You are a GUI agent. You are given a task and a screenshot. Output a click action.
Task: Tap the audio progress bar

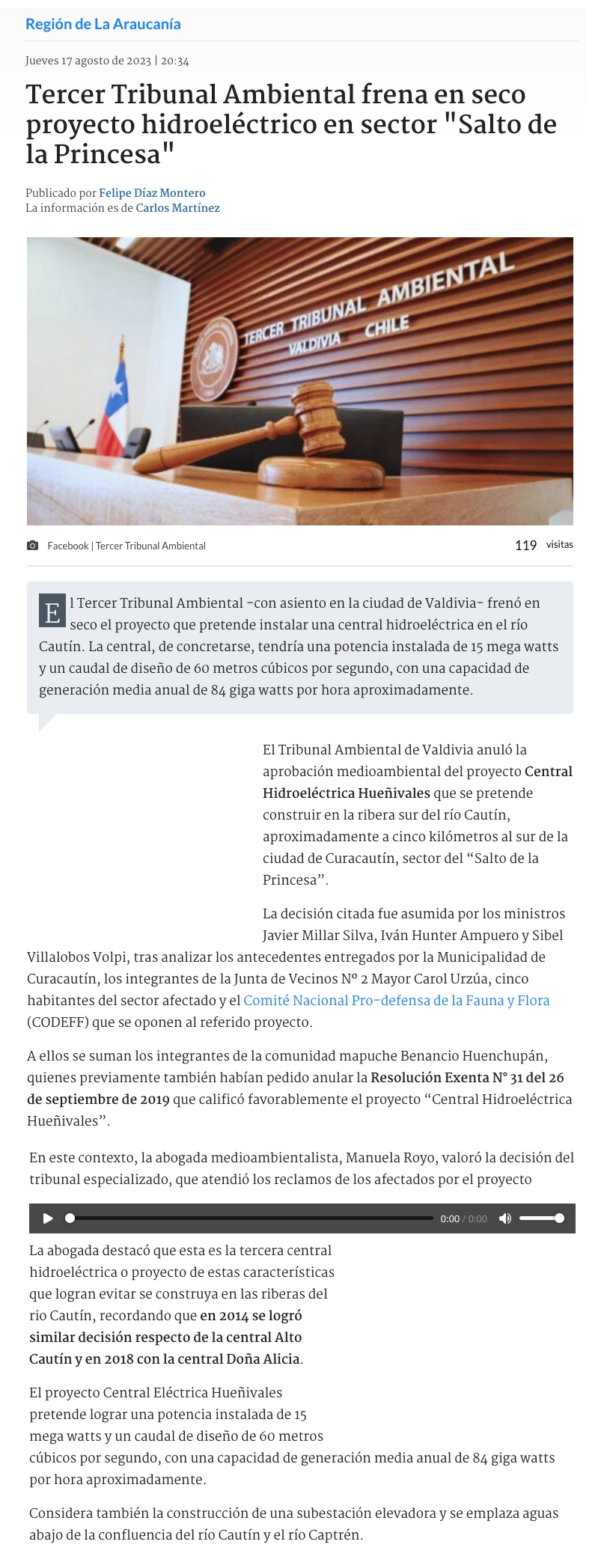coord(251,1218)
